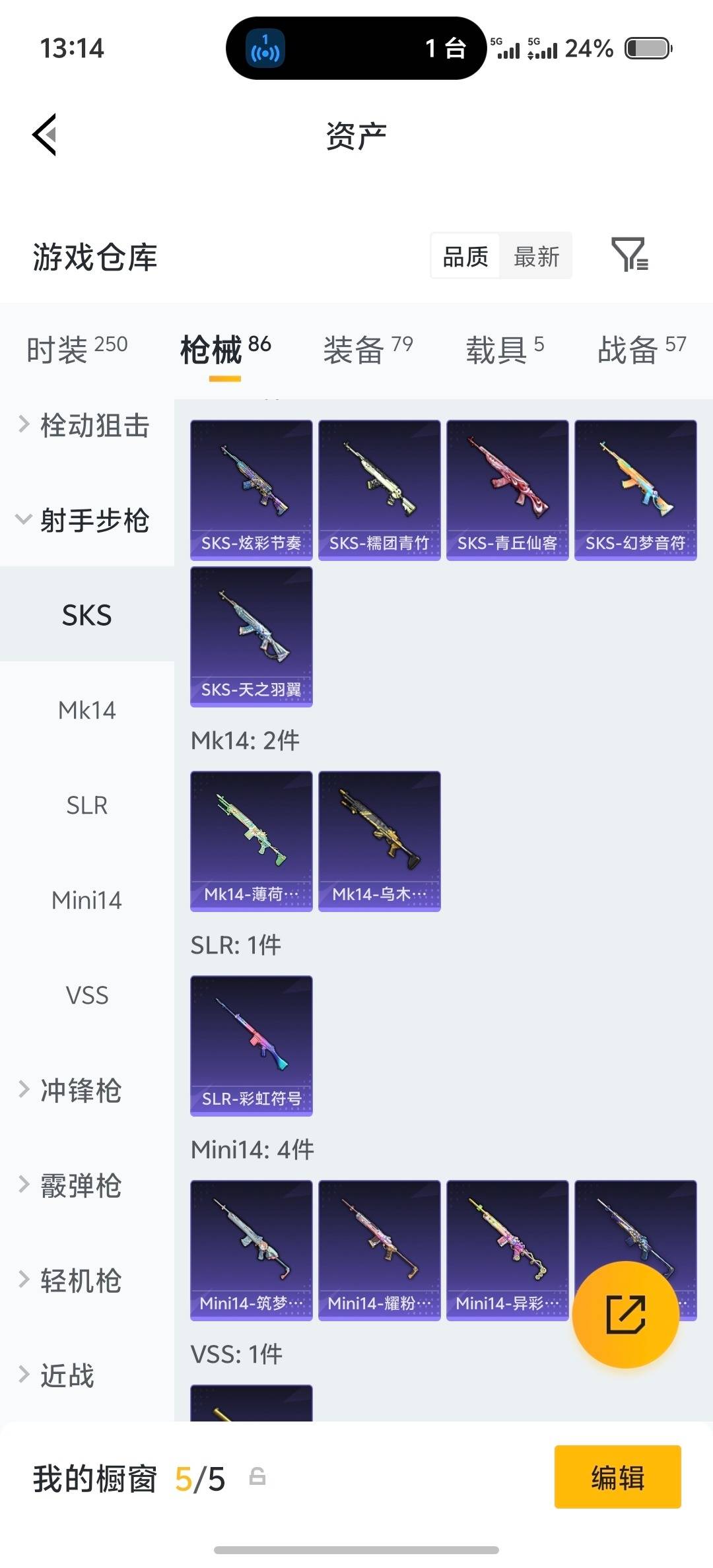The image size is (713, 1568).
Task: Select 品质 sorting option
Action: pyautogui.click(x=464, y=256)
